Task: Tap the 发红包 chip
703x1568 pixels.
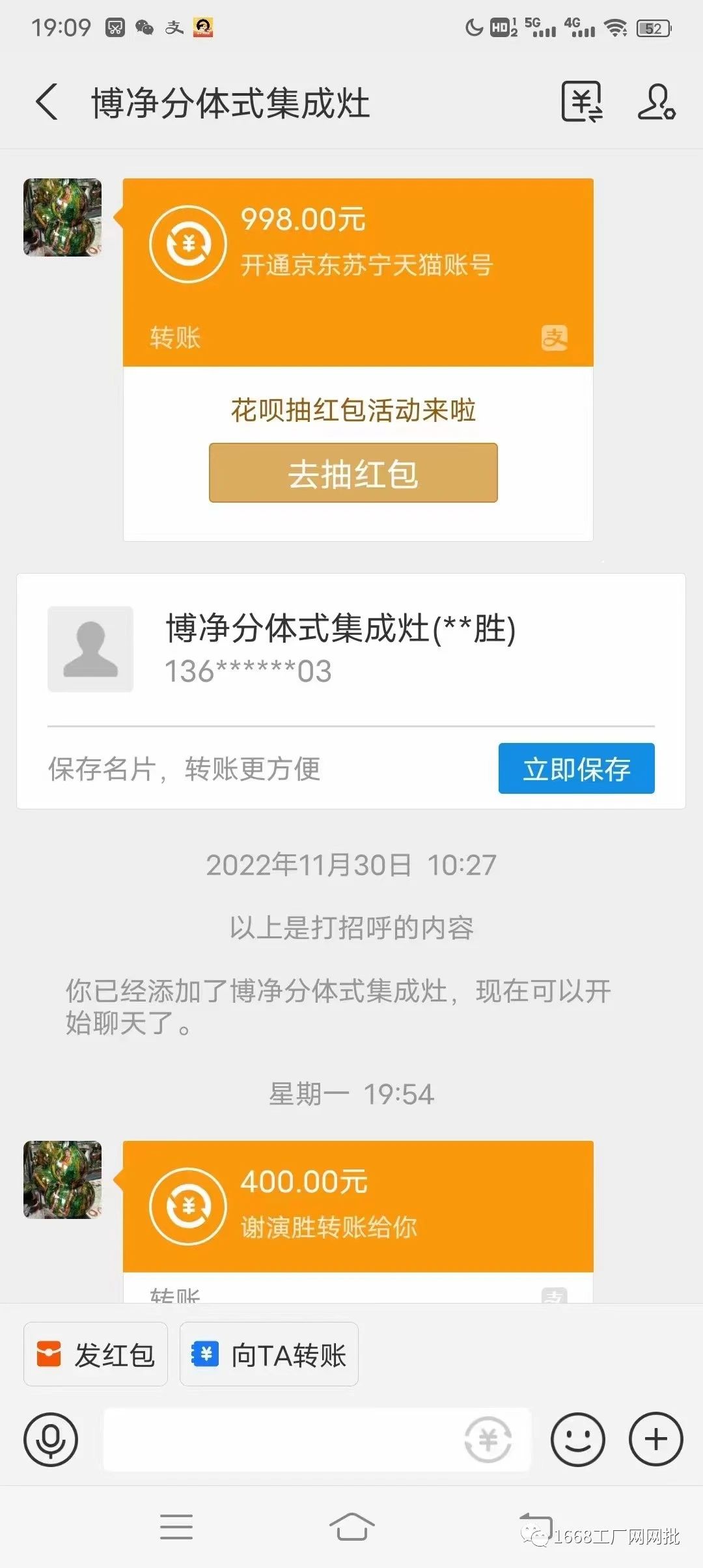Action: coord(96,1355)
